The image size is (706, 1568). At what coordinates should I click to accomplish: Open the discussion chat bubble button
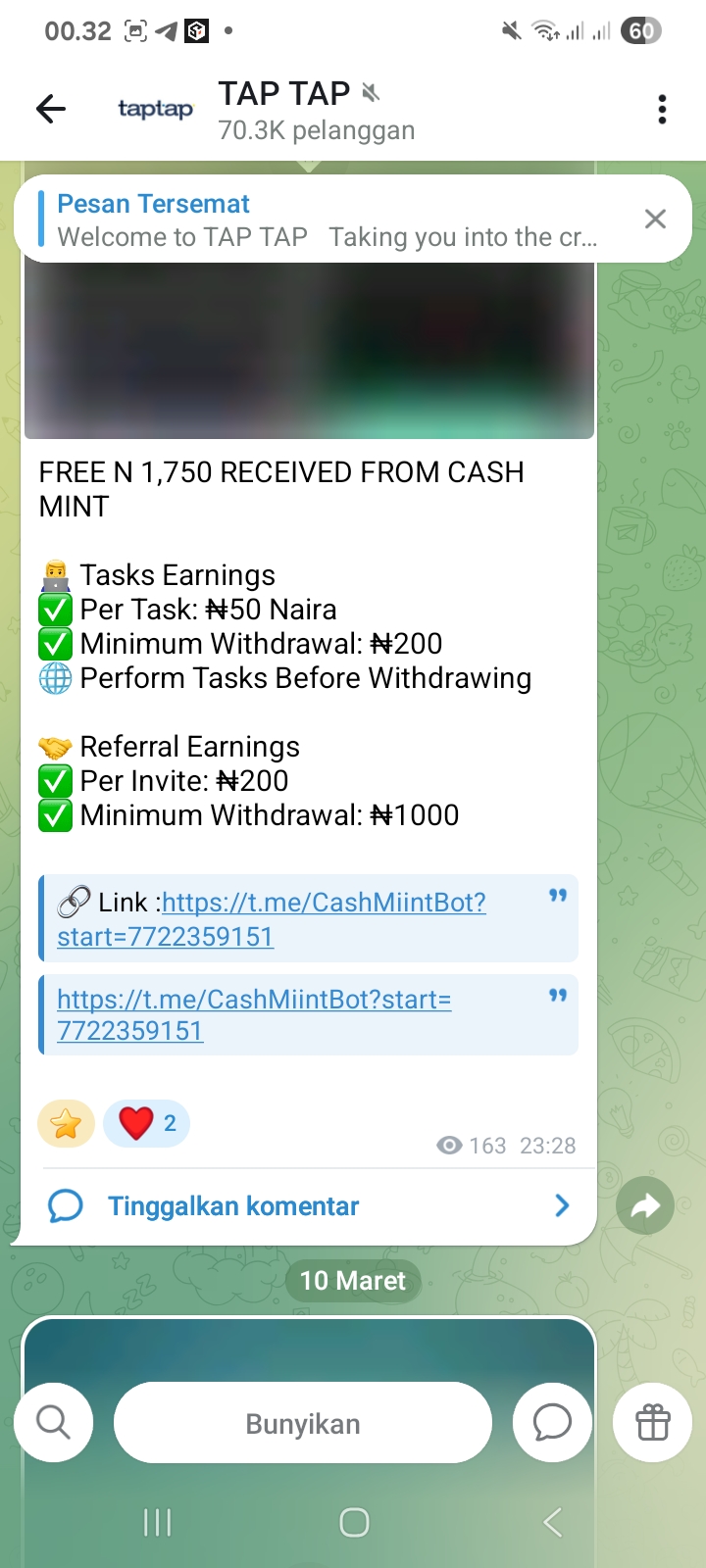tap(552, 1422)
